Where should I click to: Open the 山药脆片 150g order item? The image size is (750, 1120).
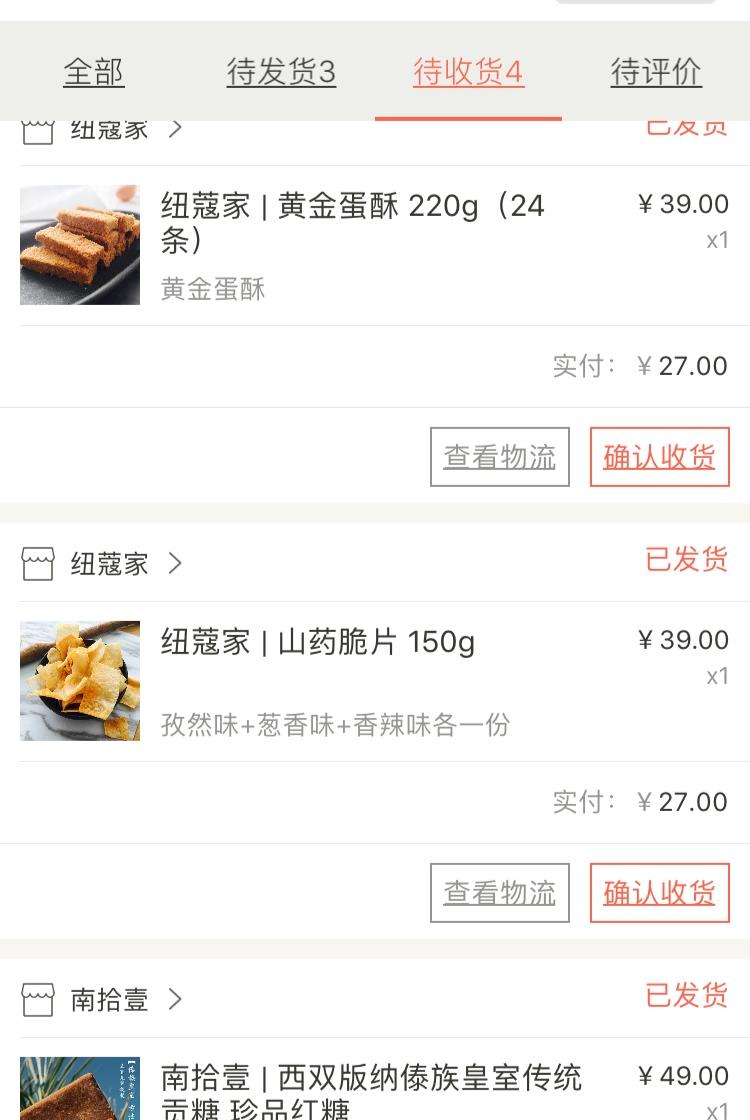352,680
